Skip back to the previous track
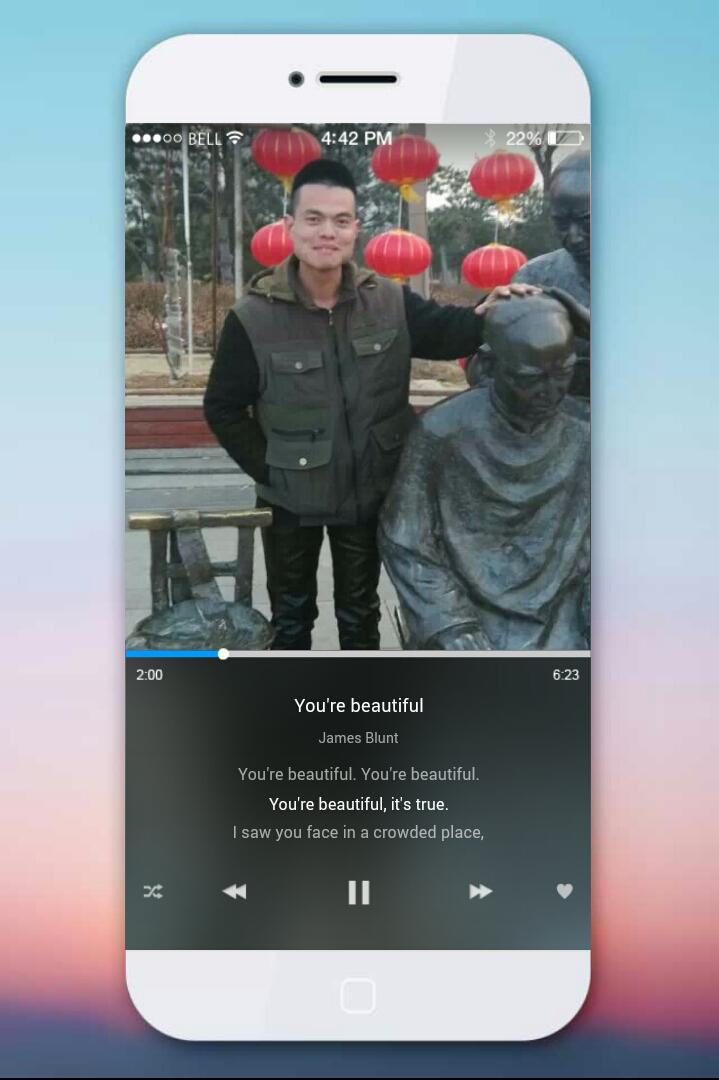 click(234, 891)
